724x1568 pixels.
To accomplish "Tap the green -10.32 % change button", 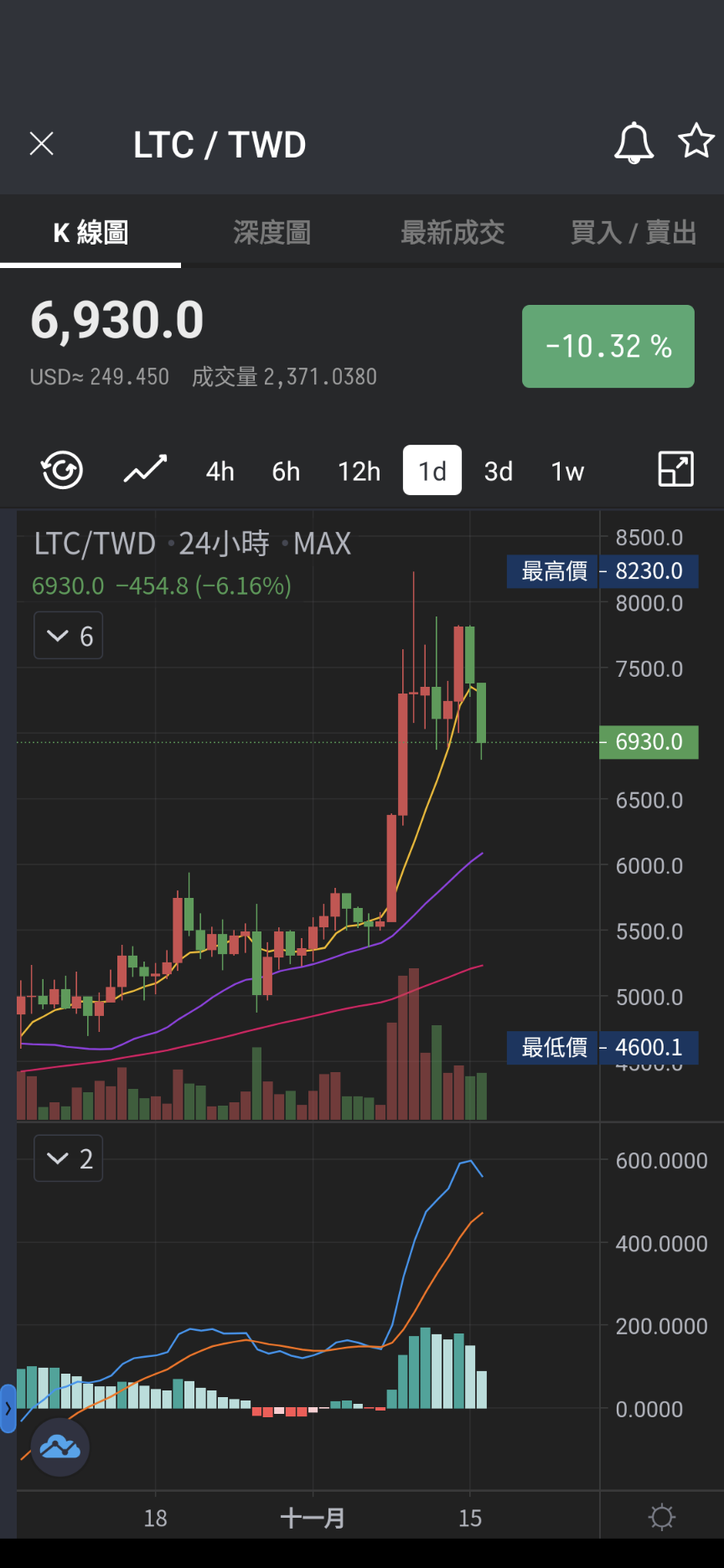I will coord(608,346).
